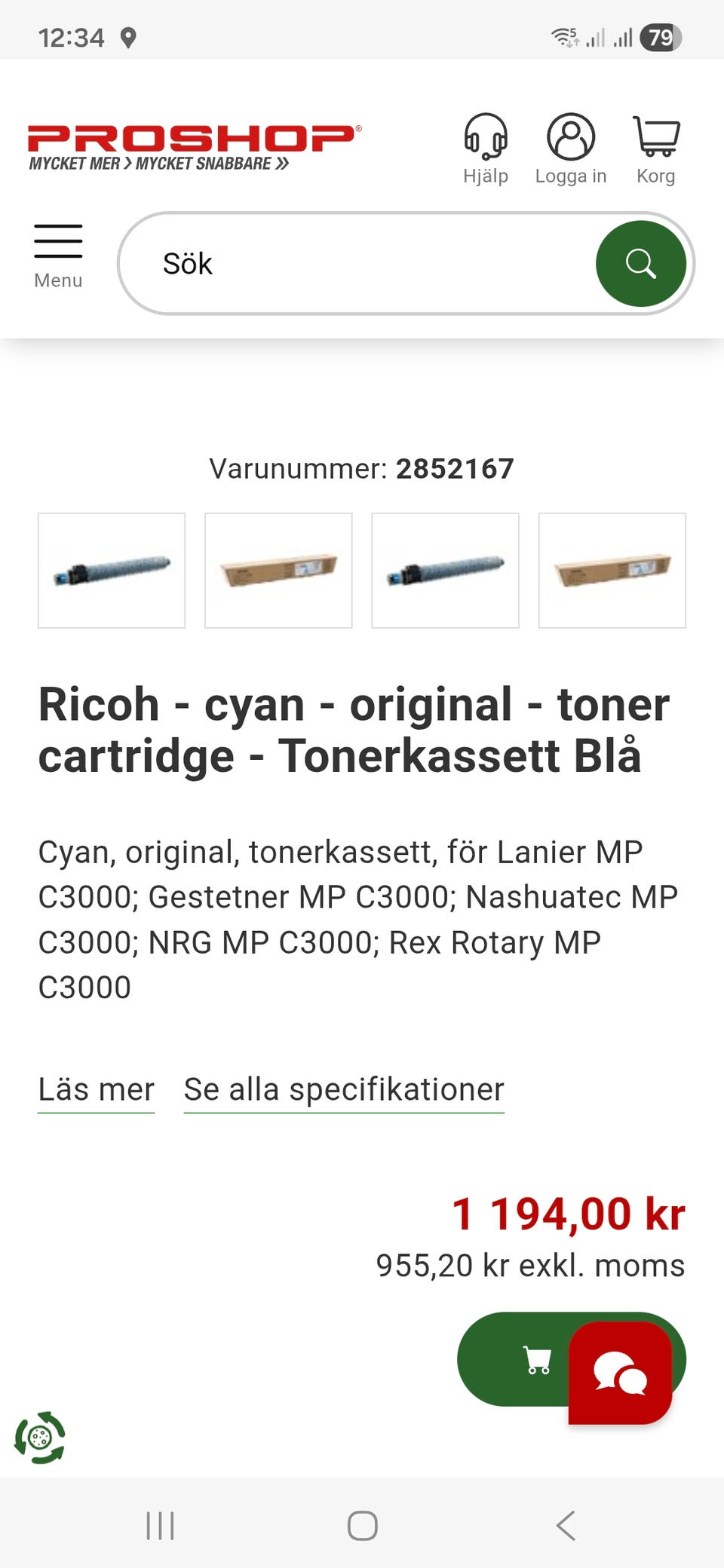Tap the green search magnifier button

click(642, 263)
